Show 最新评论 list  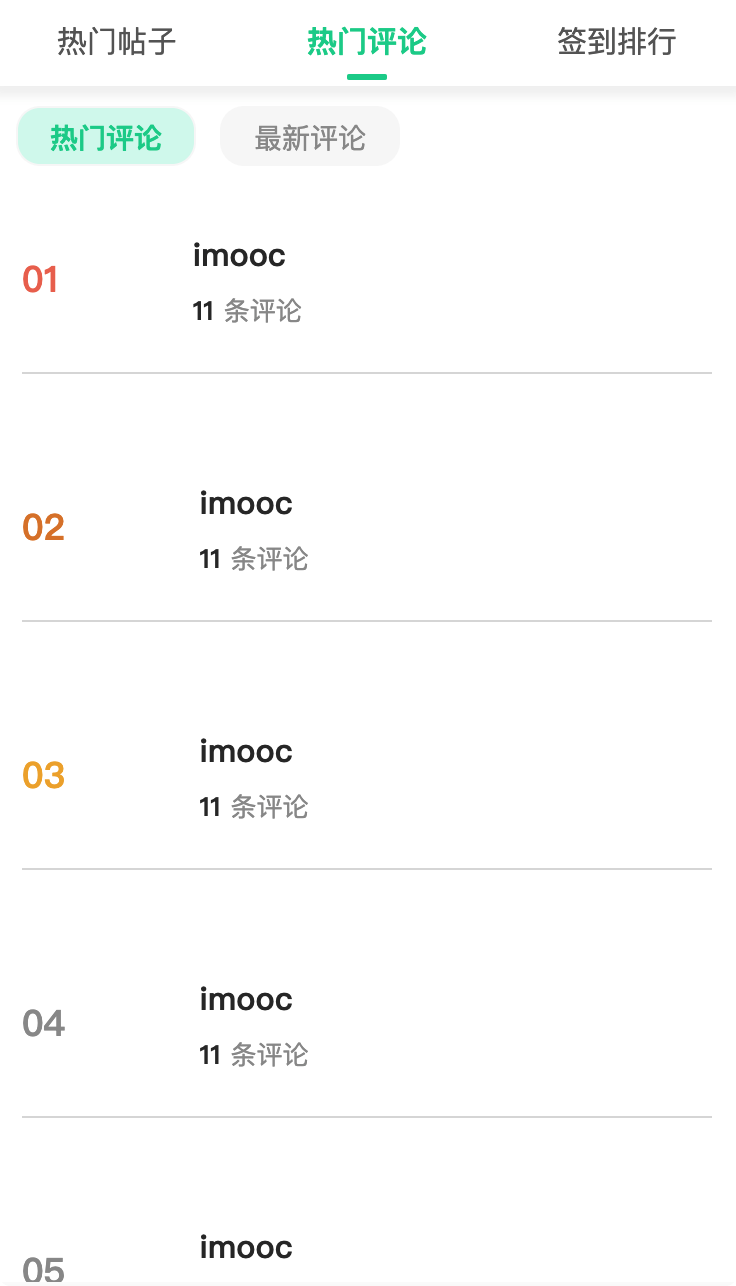310,137
